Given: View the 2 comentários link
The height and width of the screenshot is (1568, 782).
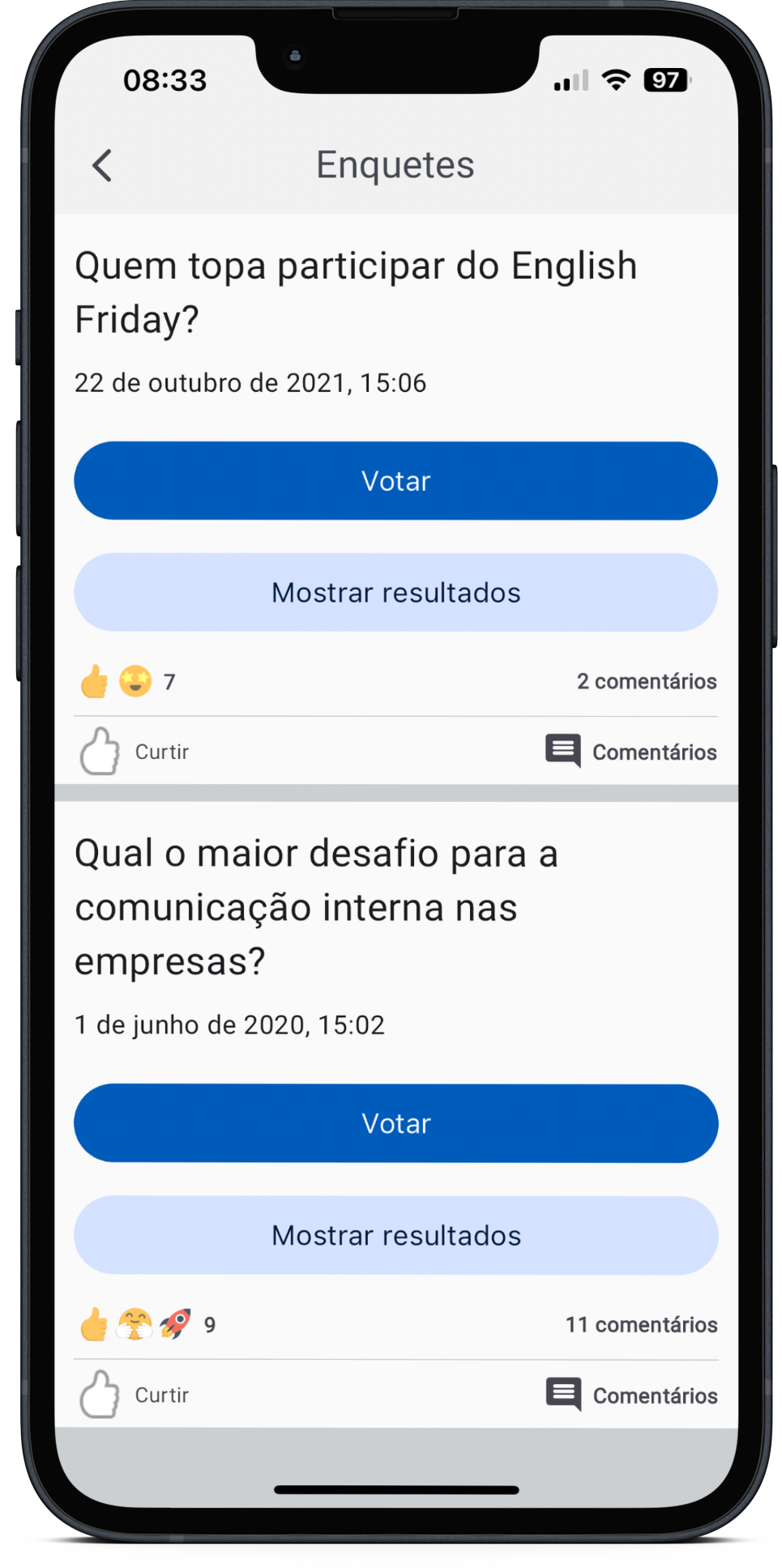Looking at the screenshot, I should click(647, 681).
